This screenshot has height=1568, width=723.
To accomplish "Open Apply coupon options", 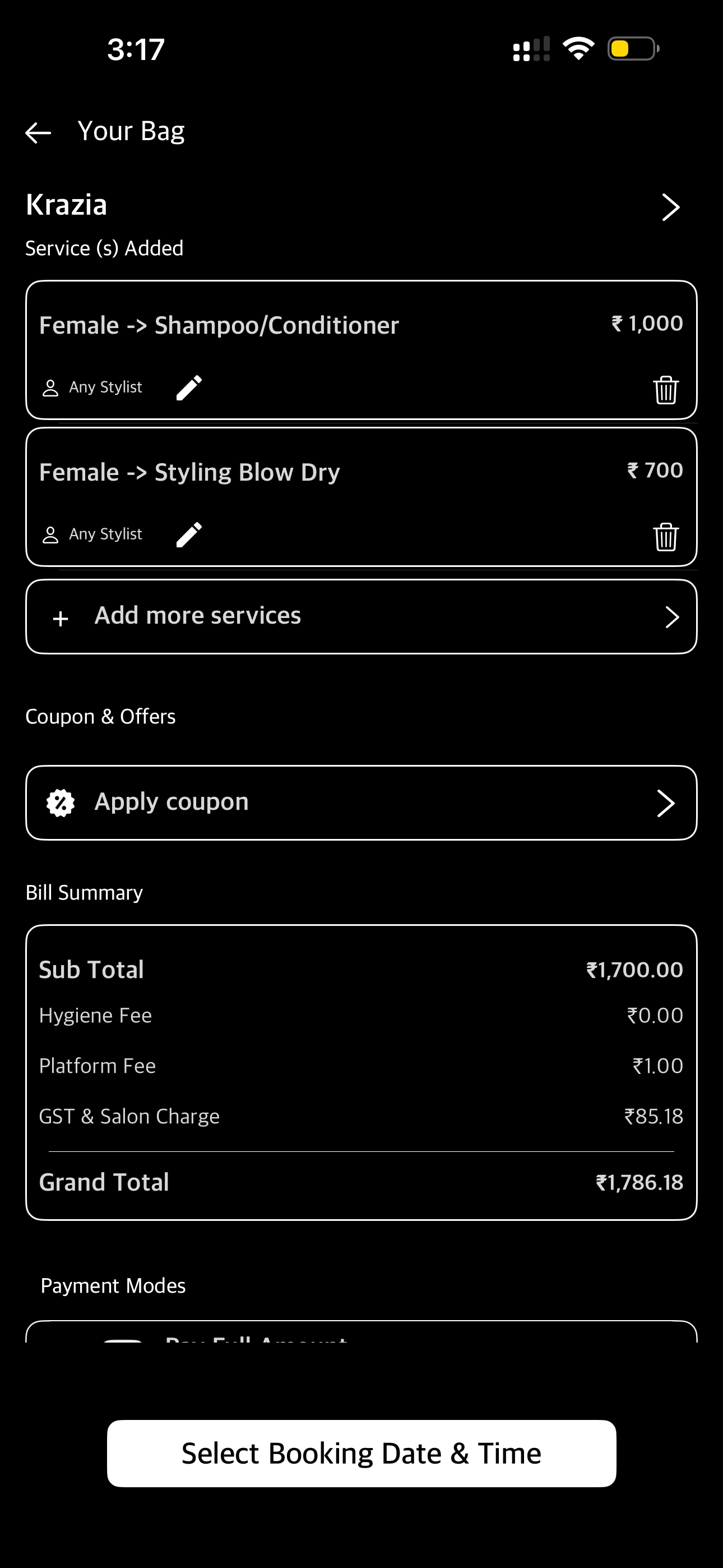I will click(361, 803).
